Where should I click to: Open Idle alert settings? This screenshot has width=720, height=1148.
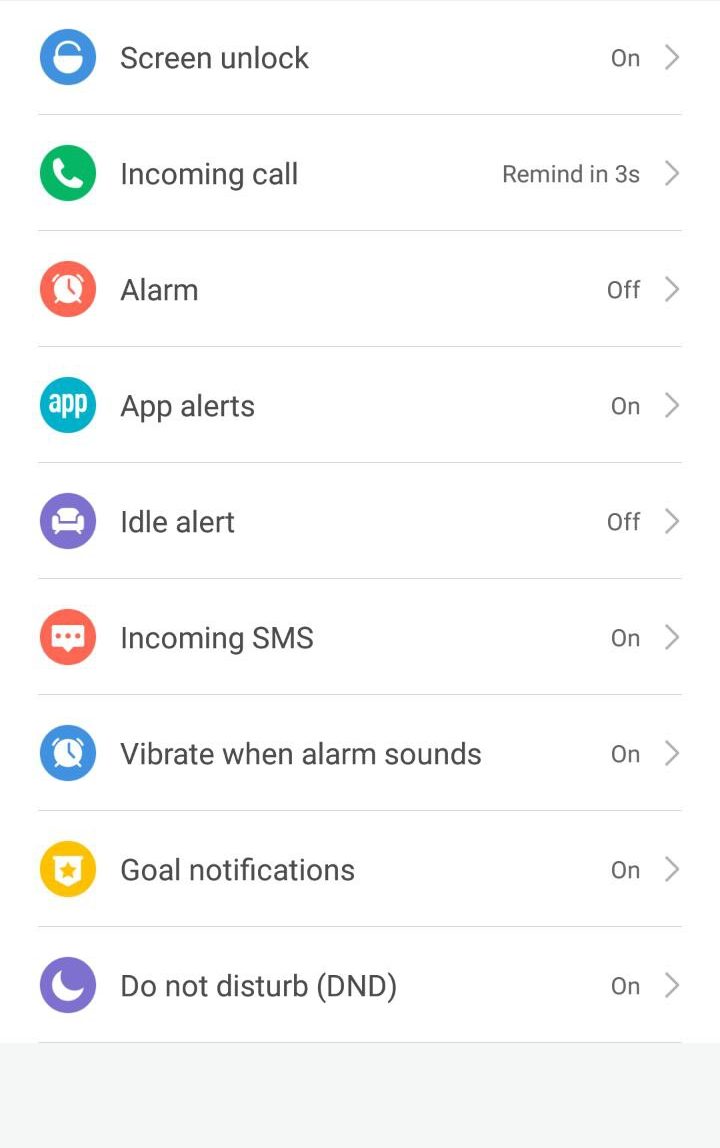point(360,522)
